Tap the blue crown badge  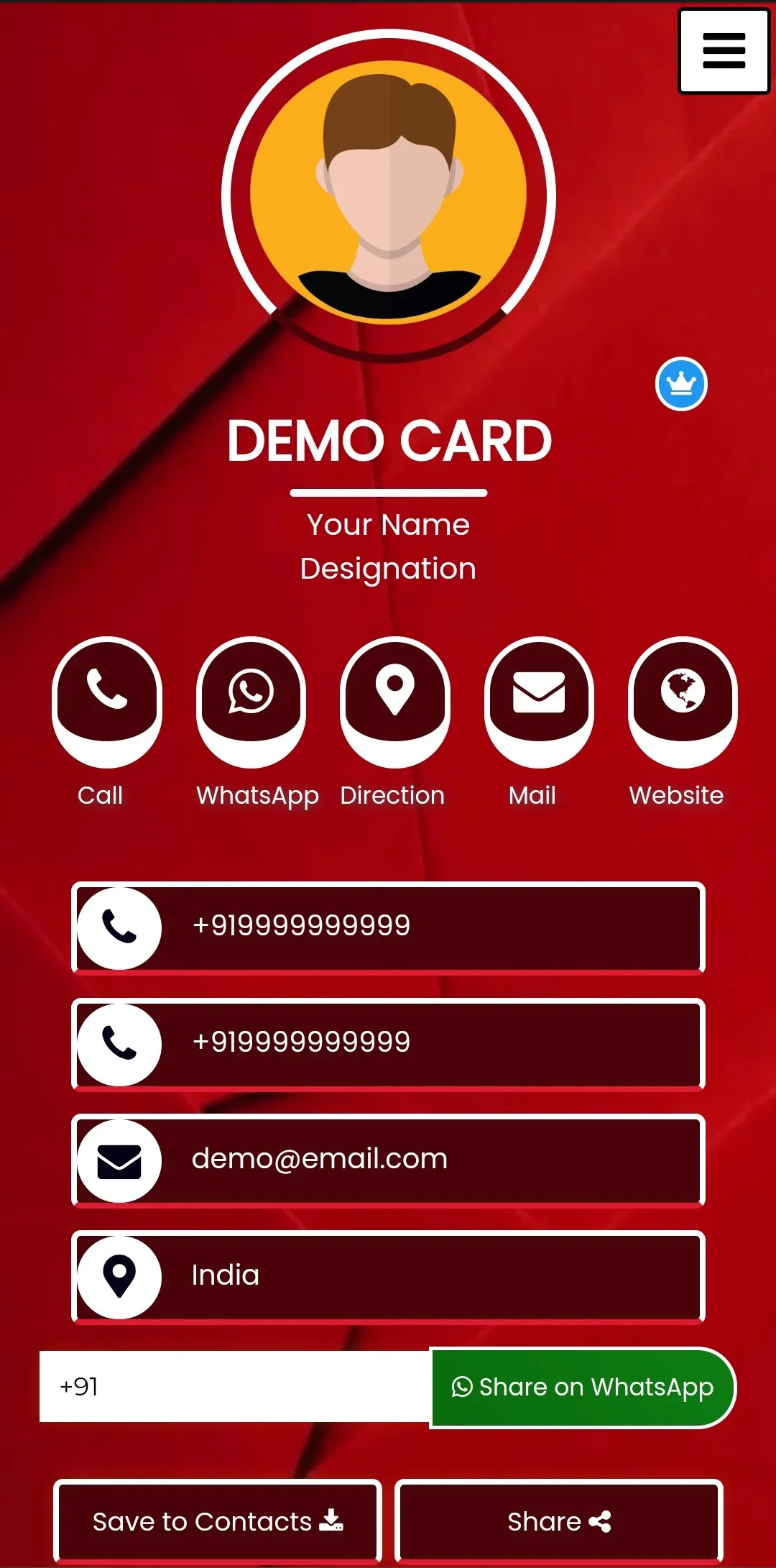click(x=681, y=384)
